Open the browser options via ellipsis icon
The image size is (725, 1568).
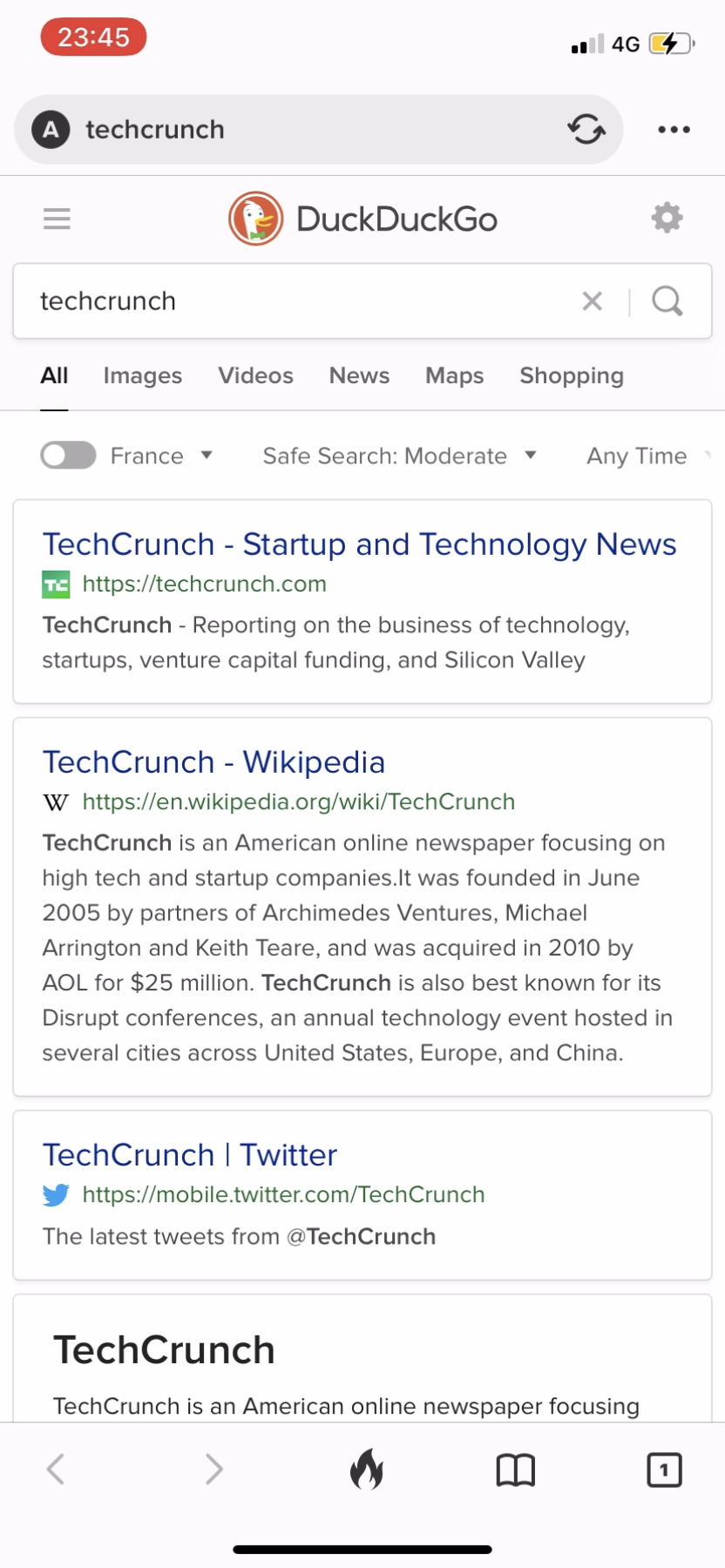[674, 129]
